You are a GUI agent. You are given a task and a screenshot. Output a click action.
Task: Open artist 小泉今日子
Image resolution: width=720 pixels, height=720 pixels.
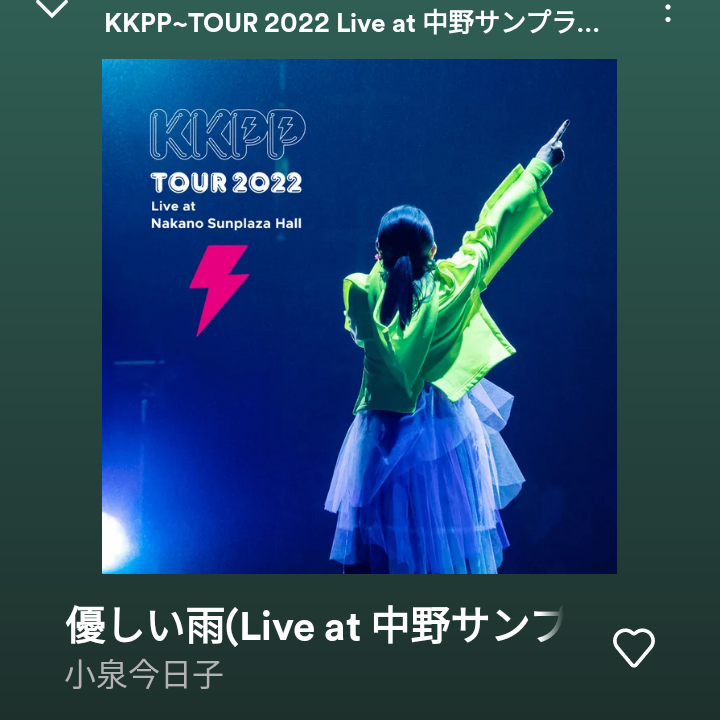(144, 674)
